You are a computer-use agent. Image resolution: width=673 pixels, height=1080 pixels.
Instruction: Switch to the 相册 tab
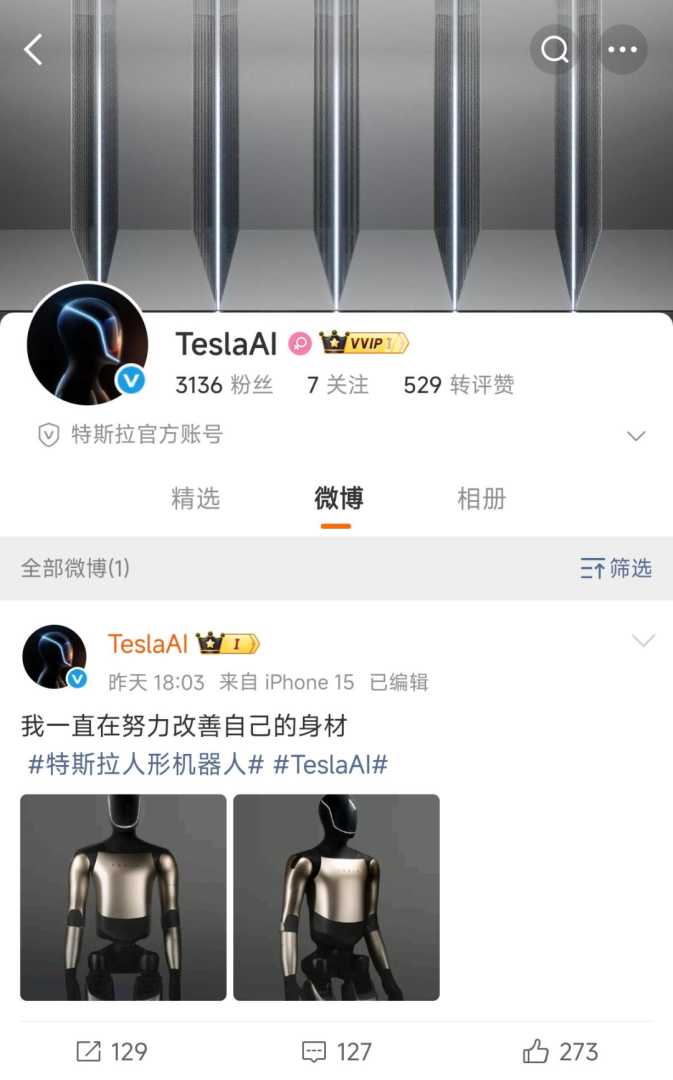click(481, 499)
